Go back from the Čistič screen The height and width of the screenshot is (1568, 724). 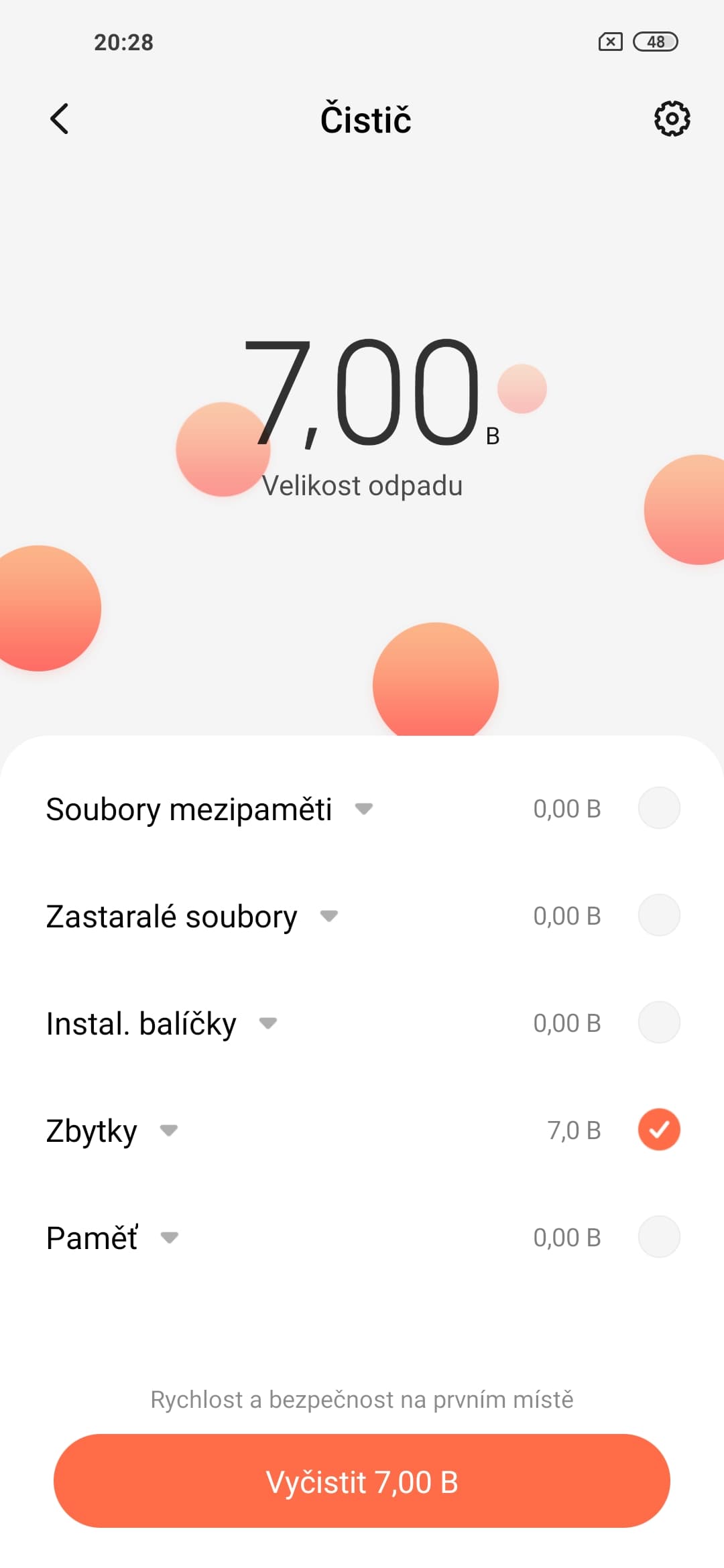coord(60,119)
